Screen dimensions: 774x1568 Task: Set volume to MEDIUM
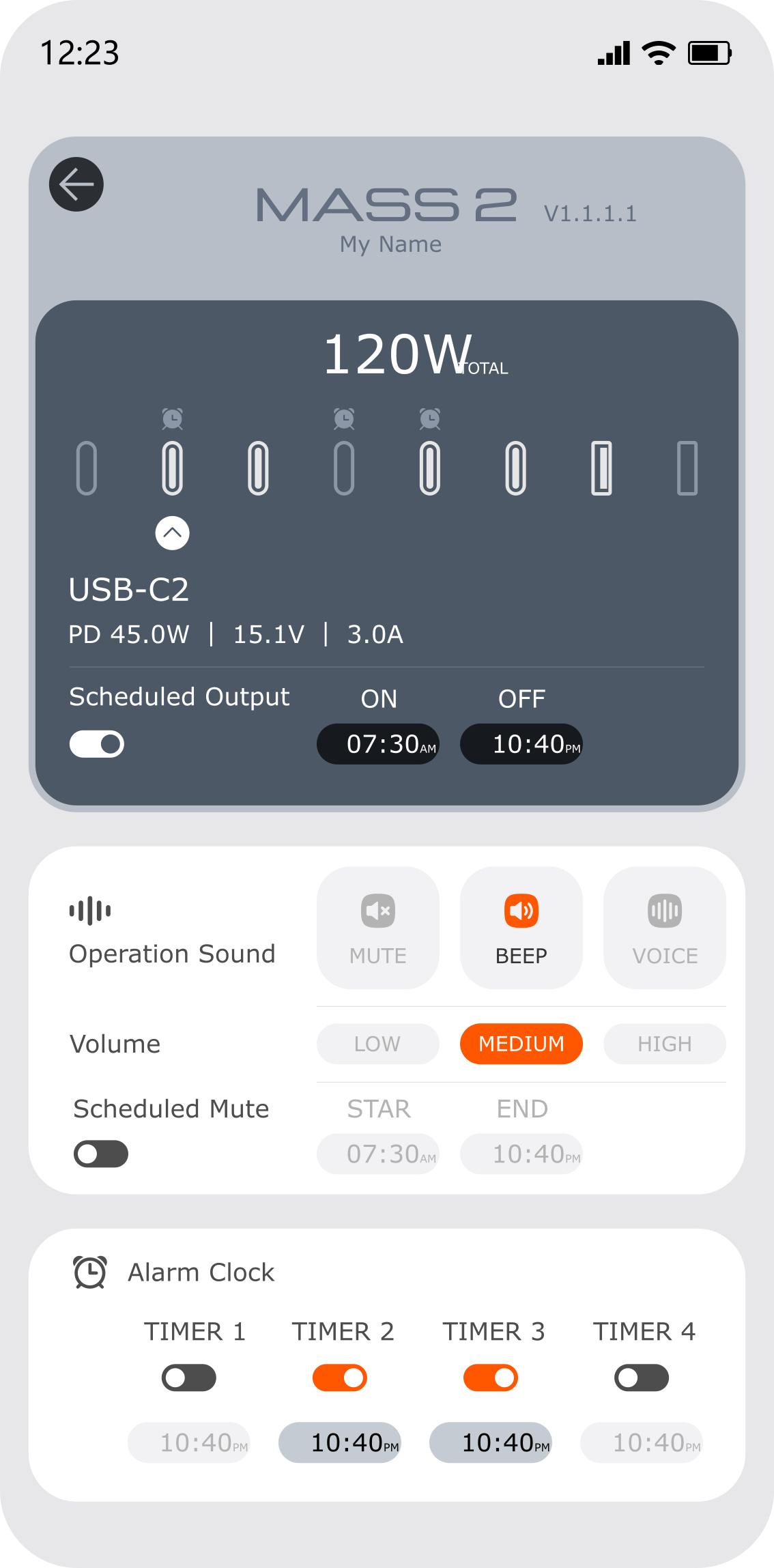tap(521, 1044)
